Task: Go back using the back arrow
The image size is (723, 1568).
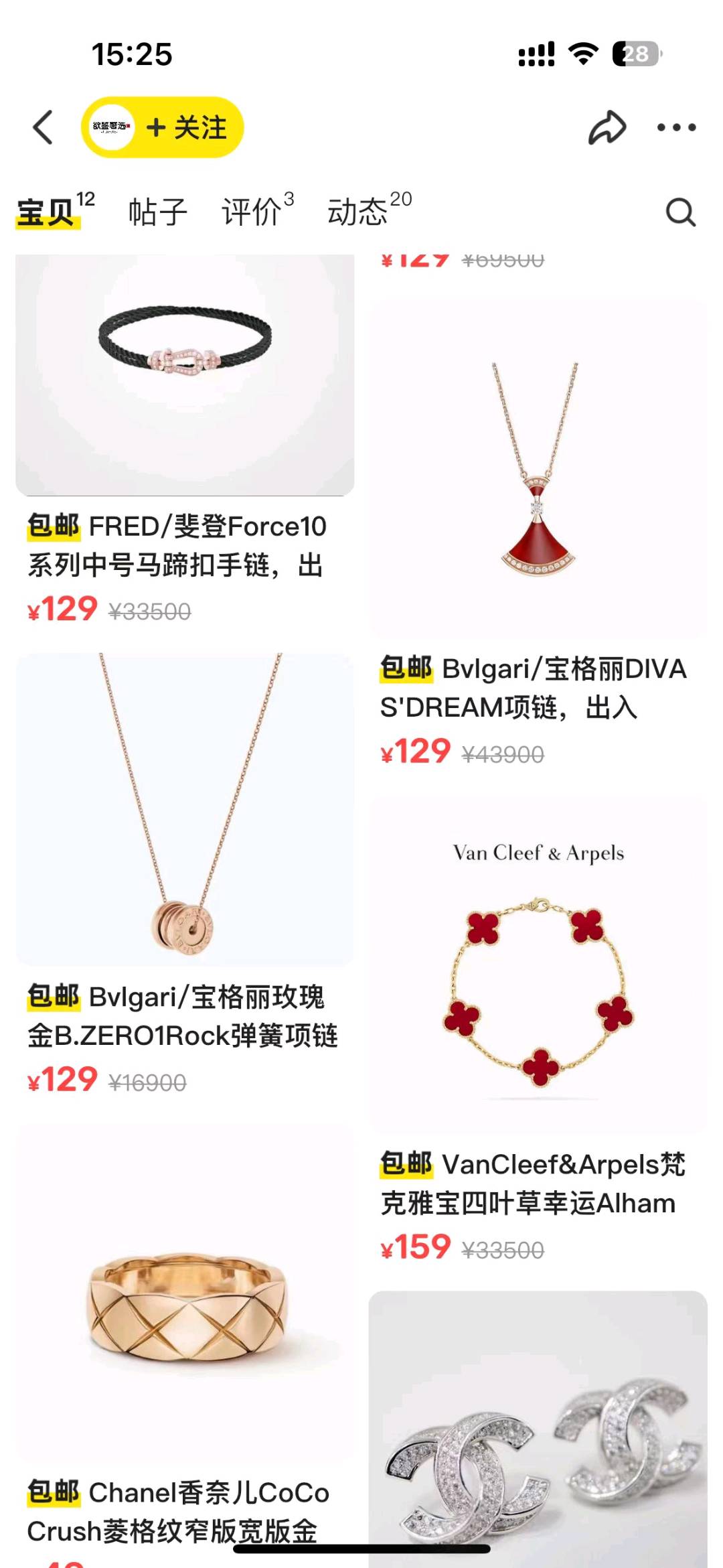Action: pyautogui.click(x=44, y=127)
